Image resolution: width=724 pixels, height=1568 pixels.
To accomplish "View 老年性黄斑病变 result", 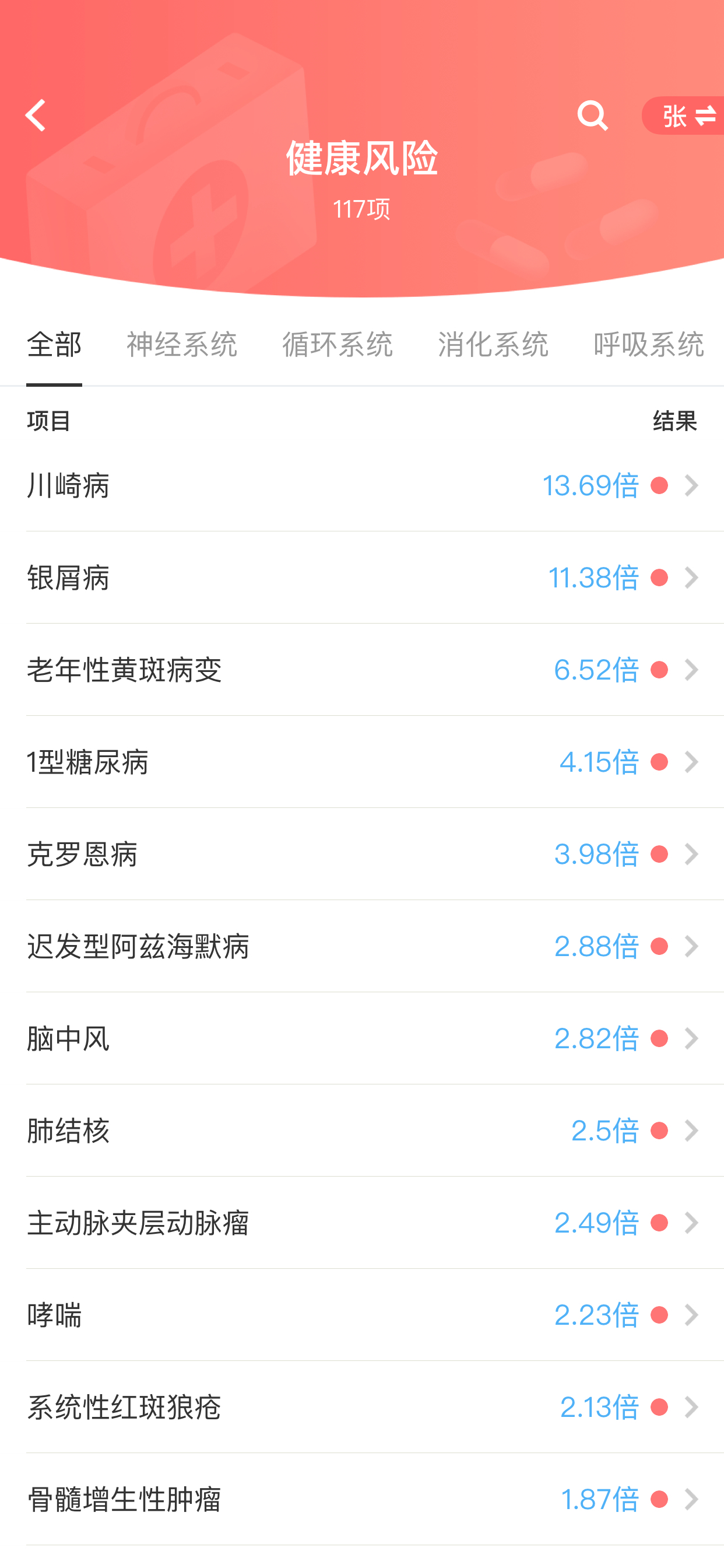I will tap(362, 670).
